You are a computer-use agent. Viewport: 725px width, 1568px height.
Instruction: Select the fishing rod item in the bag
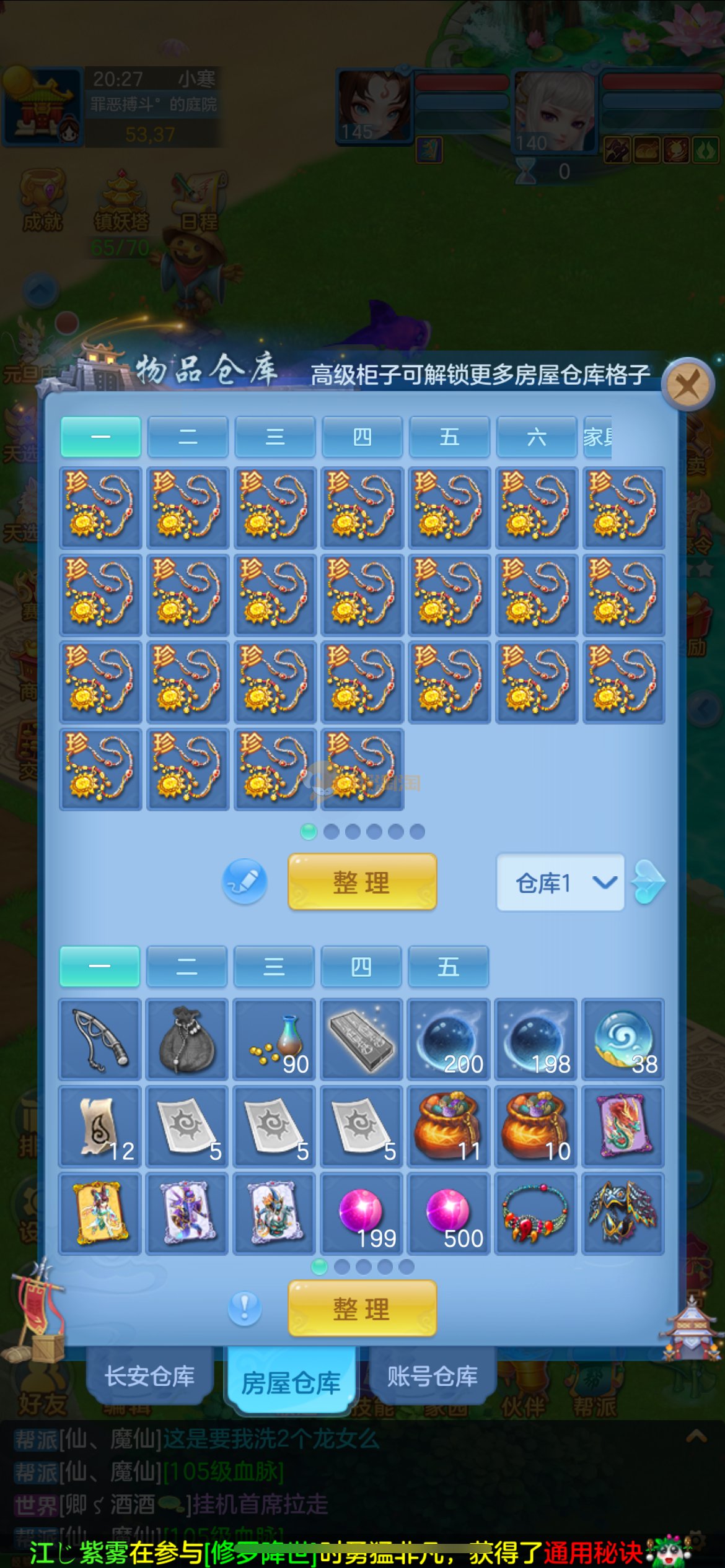pyautogui.click(x=99, y=1040)
